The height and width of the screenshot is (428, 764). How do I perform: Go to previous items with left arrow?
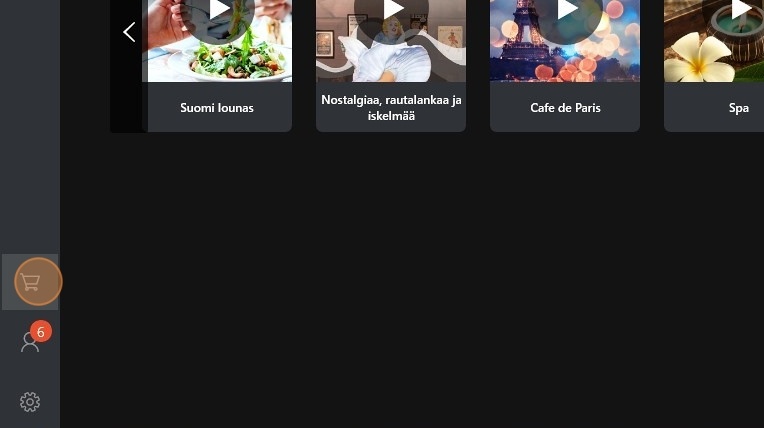[x=129, y=32]
